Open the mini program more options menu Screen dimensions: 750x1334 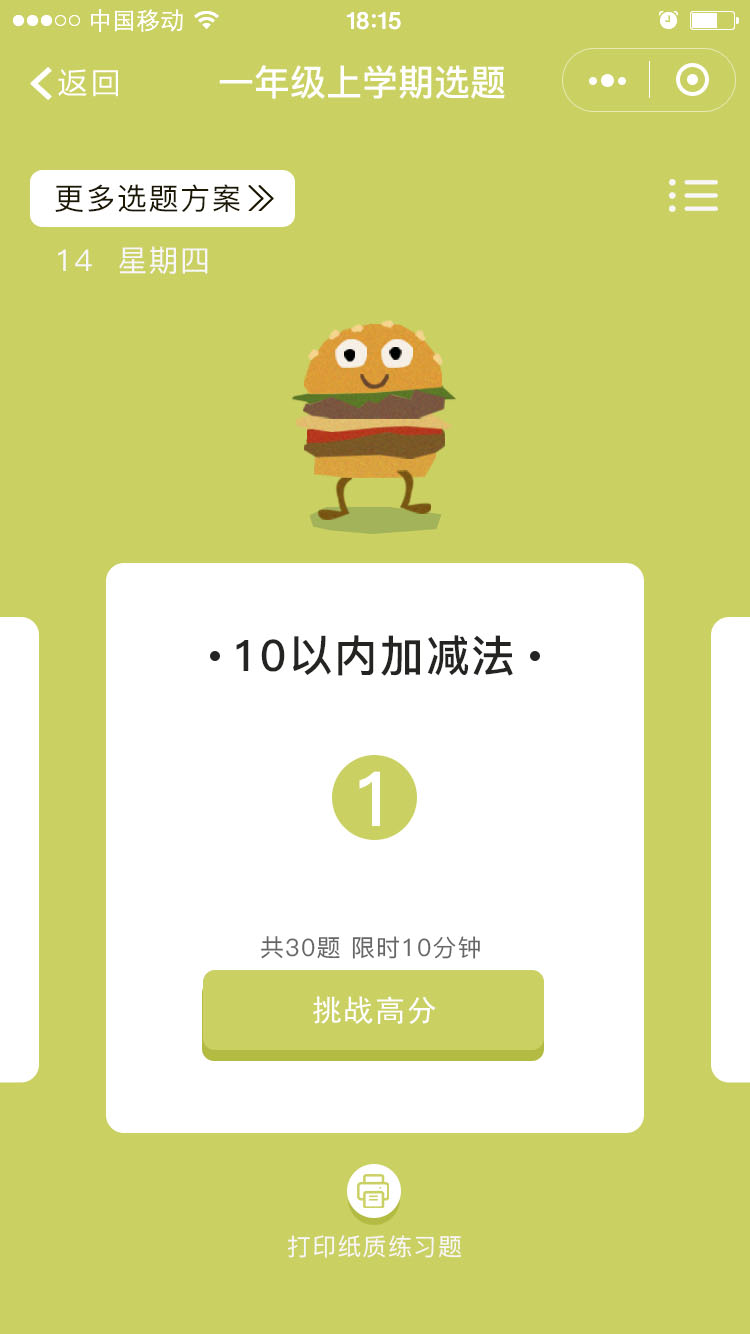tap(607, 80)
